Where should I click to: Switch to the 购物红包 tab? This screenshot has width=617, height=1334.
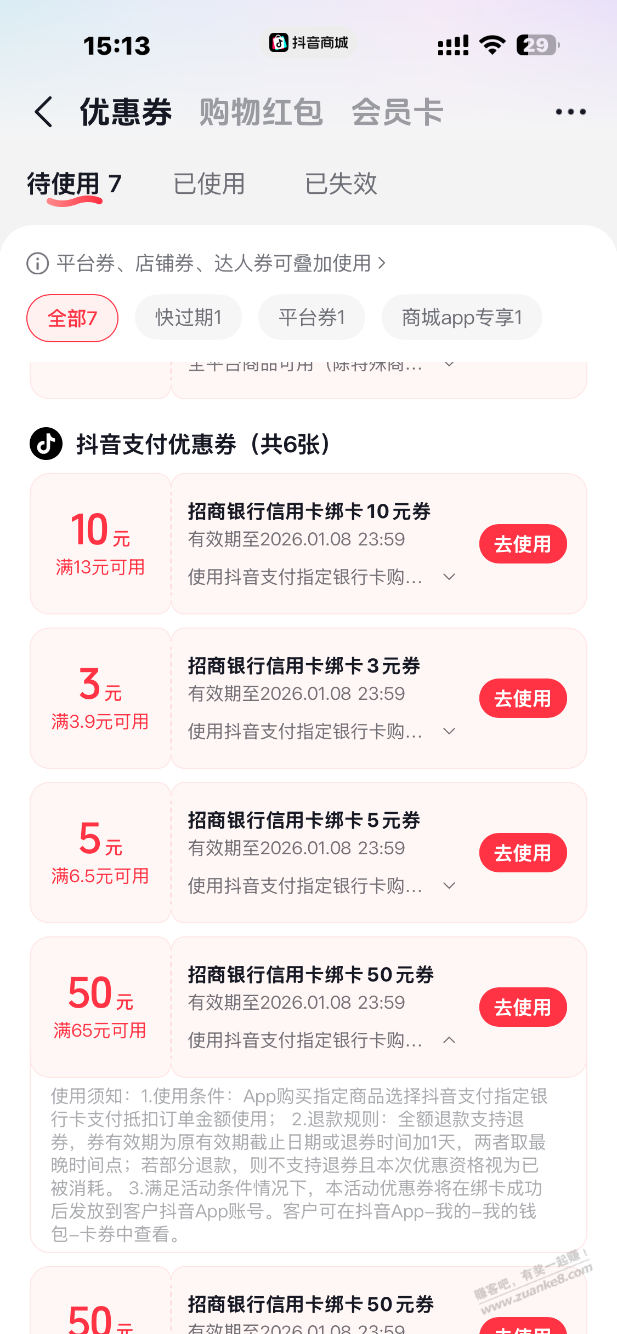click(x=261, y=112)
